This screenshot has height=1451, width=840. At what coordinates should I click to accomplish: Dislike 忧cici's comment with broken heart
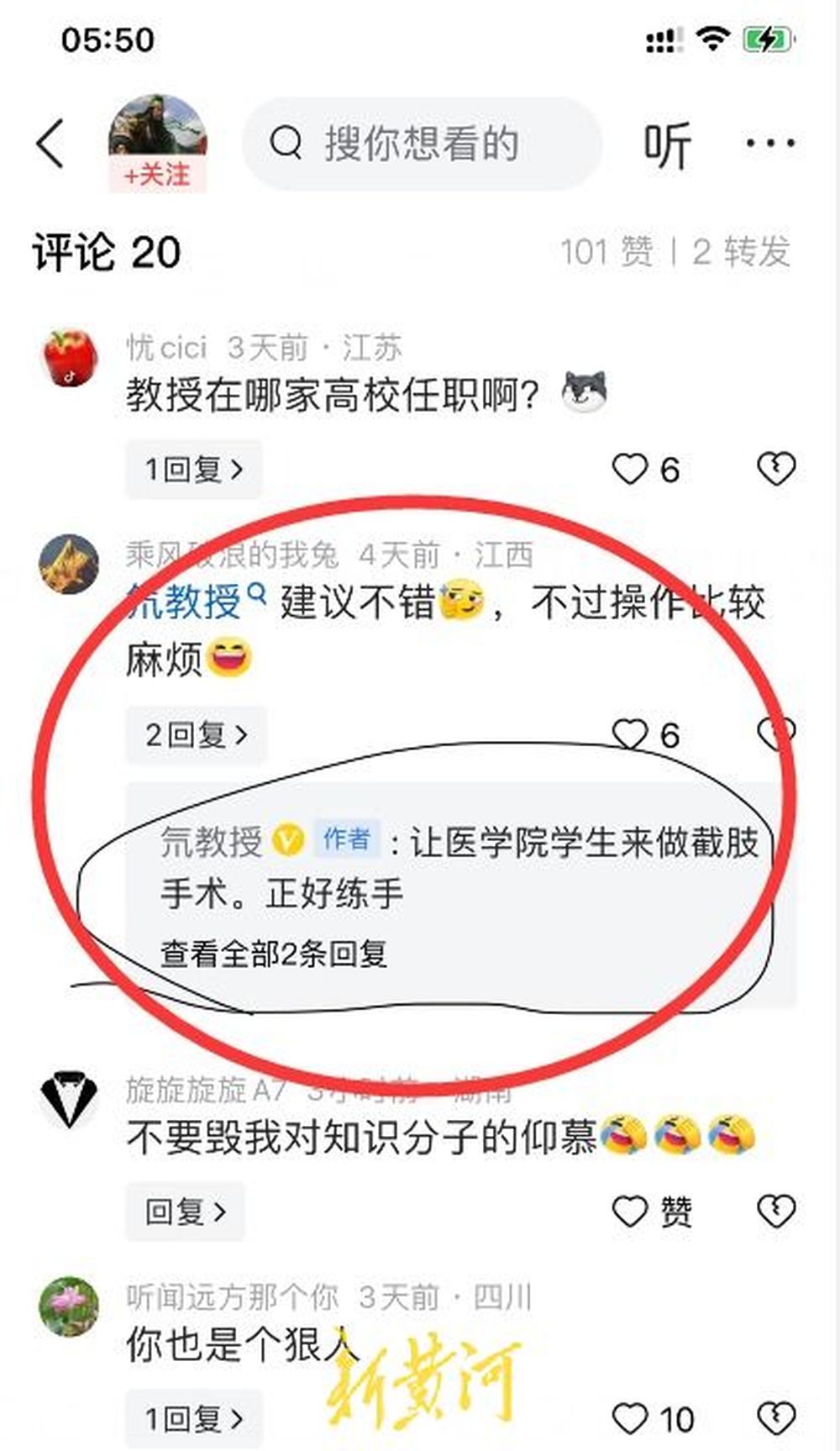775,469
